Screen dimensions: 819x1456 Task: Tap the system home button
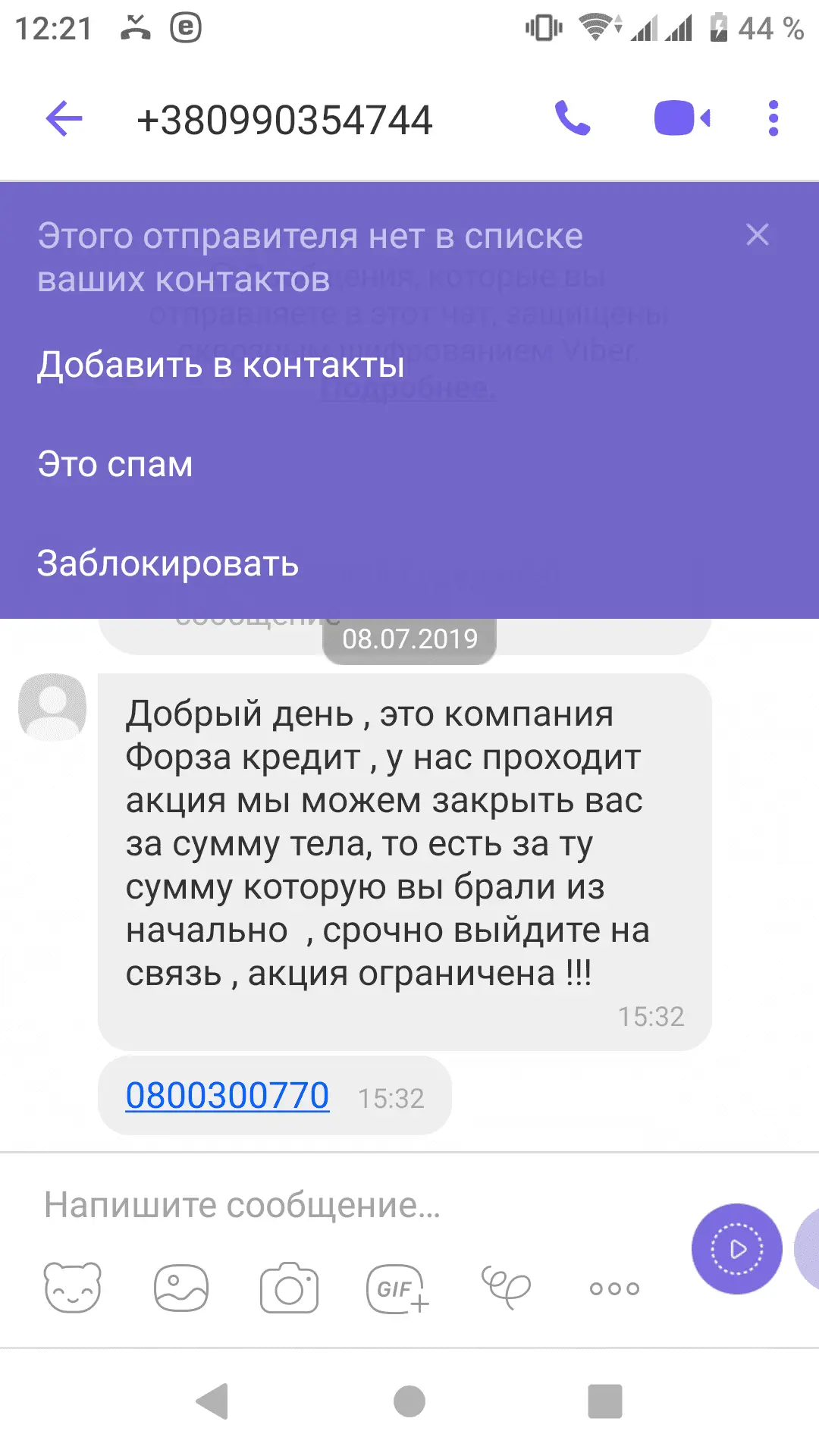(409, 1401)
